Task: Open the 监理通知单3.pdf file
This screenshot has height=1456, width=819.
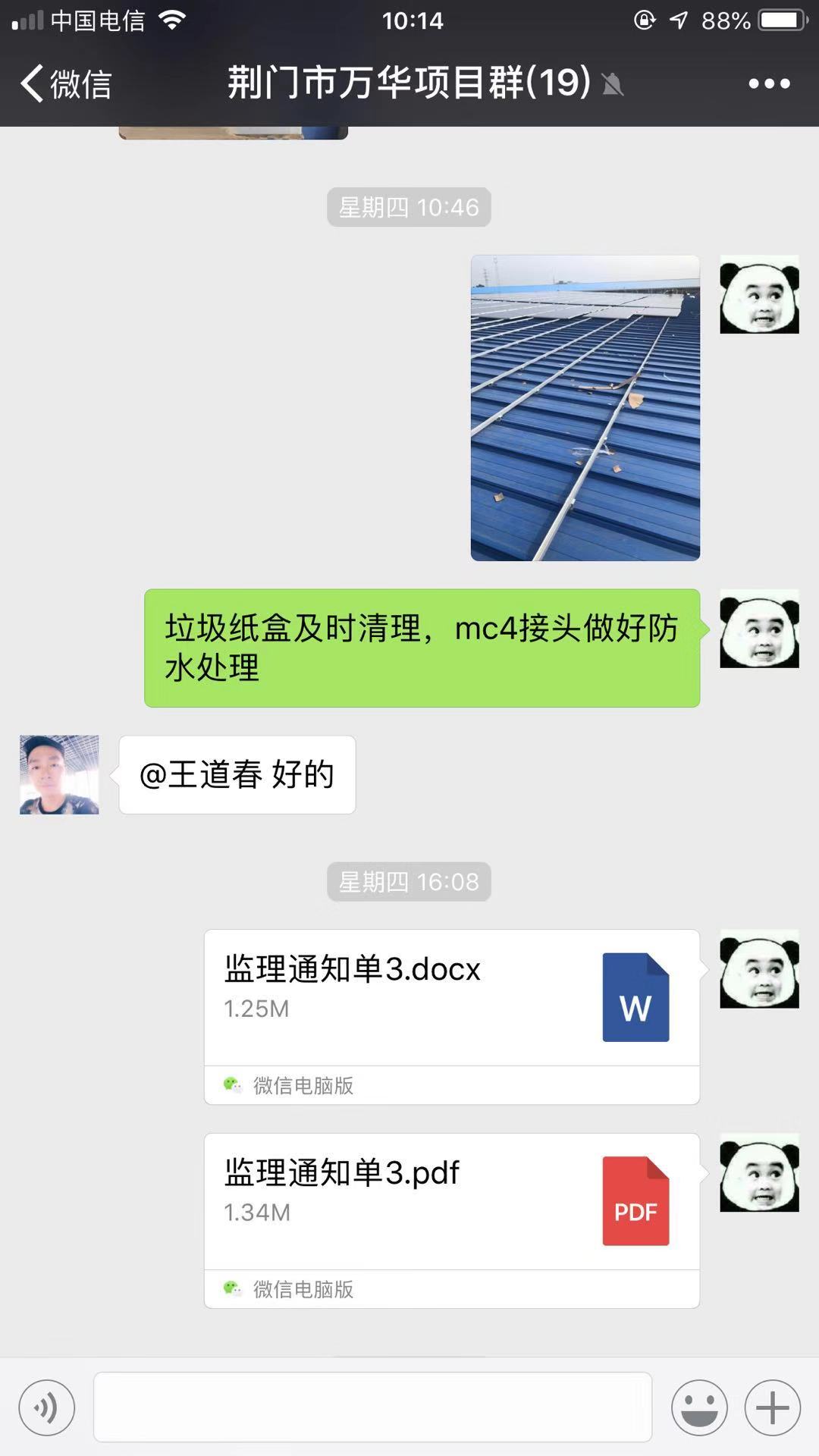Action: pos(452,1220)
